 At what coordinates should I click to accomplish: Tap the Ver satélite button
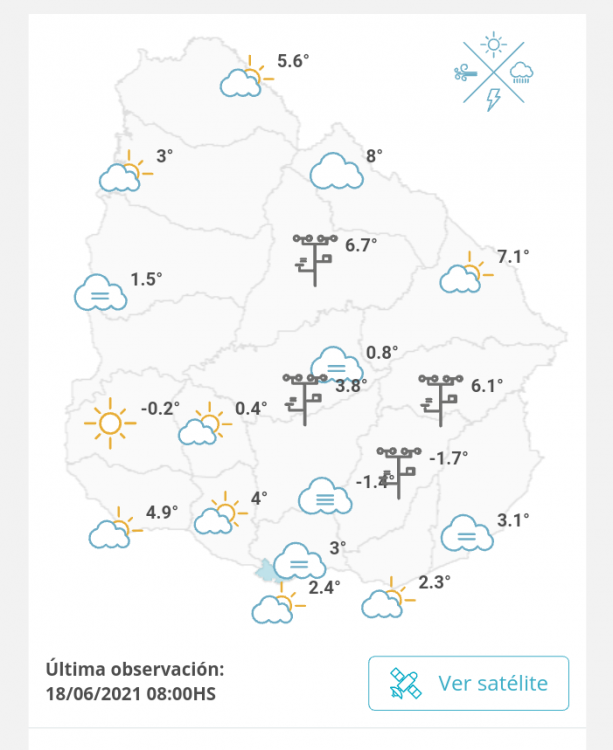tap(468, 683)
